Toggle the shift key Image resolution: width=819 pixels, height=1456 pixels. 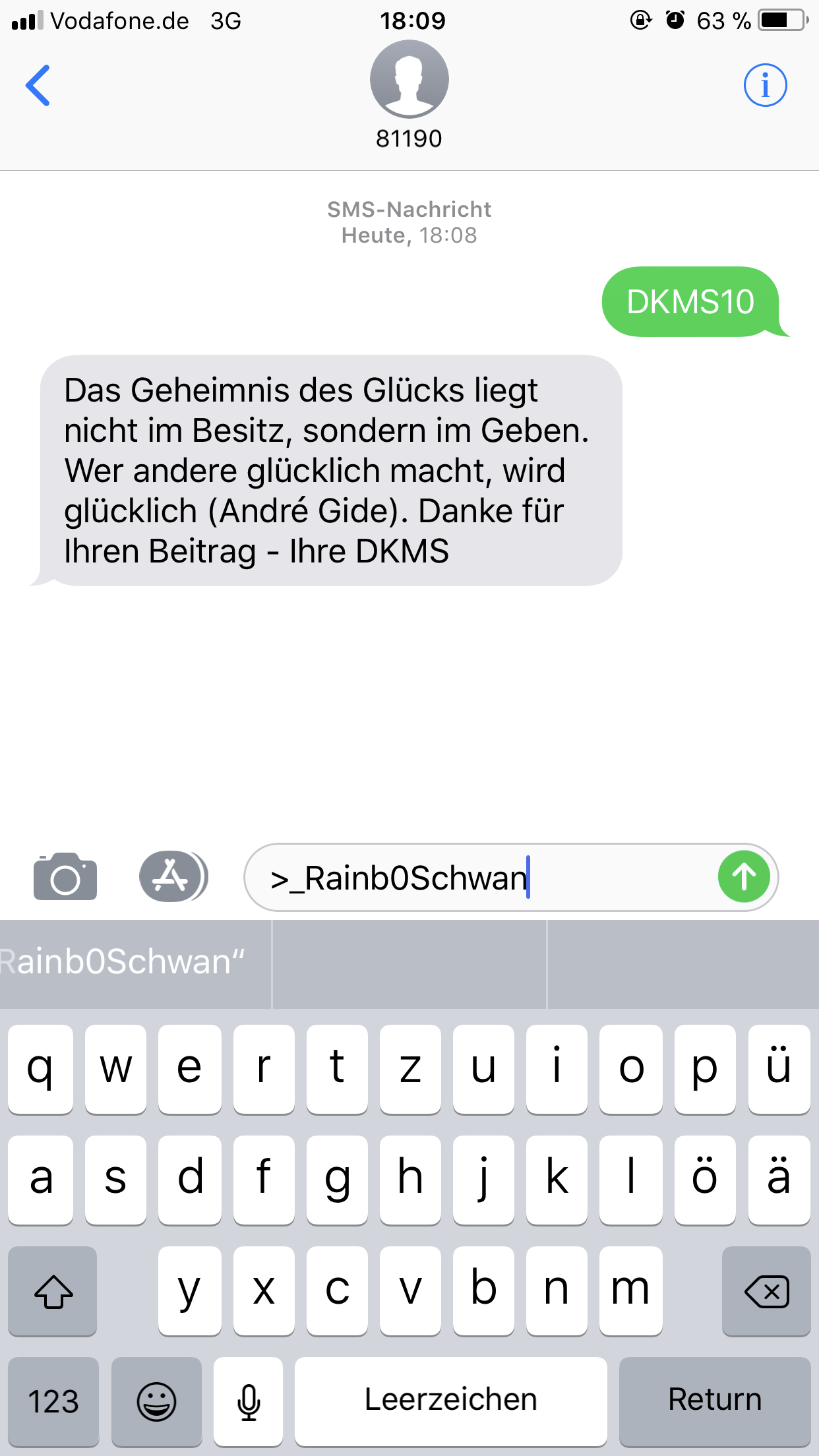53,1291
